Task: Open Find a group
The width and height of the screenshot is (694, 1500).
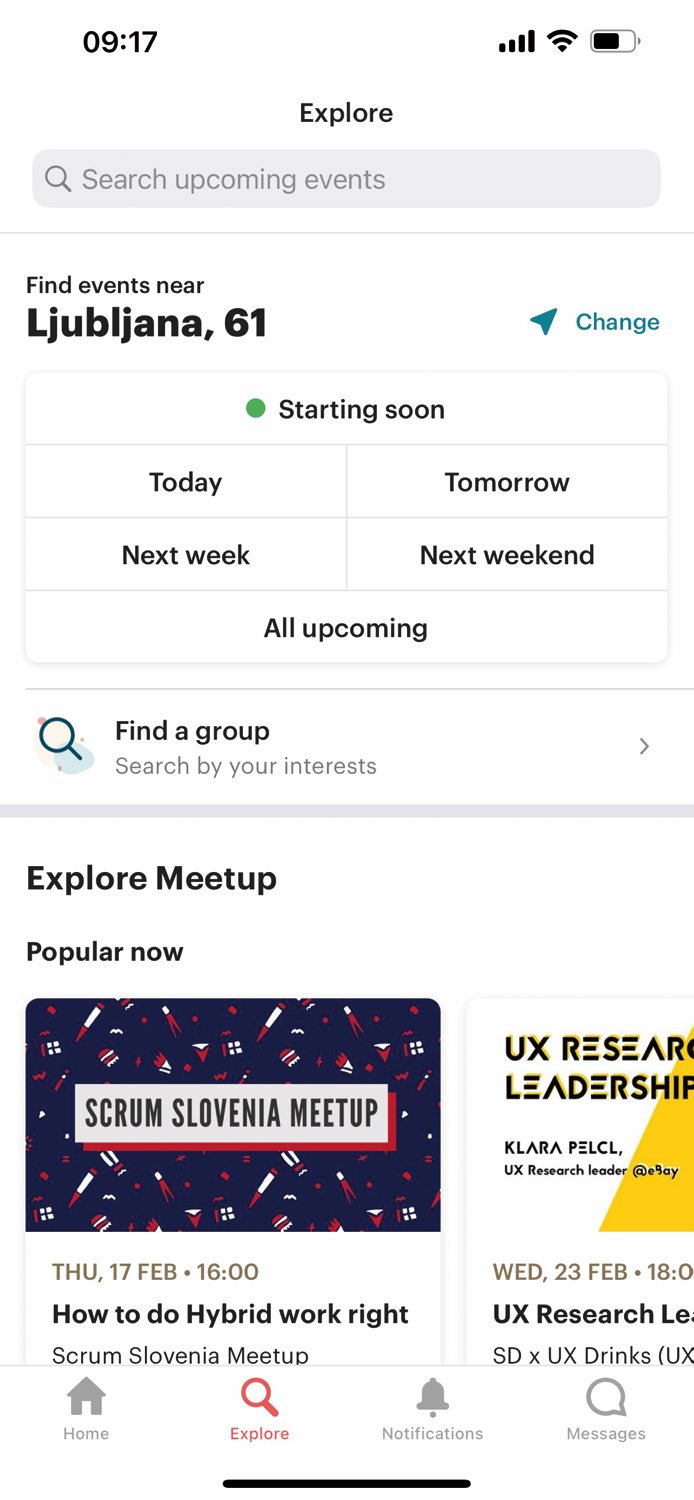Action: [346, 747]
